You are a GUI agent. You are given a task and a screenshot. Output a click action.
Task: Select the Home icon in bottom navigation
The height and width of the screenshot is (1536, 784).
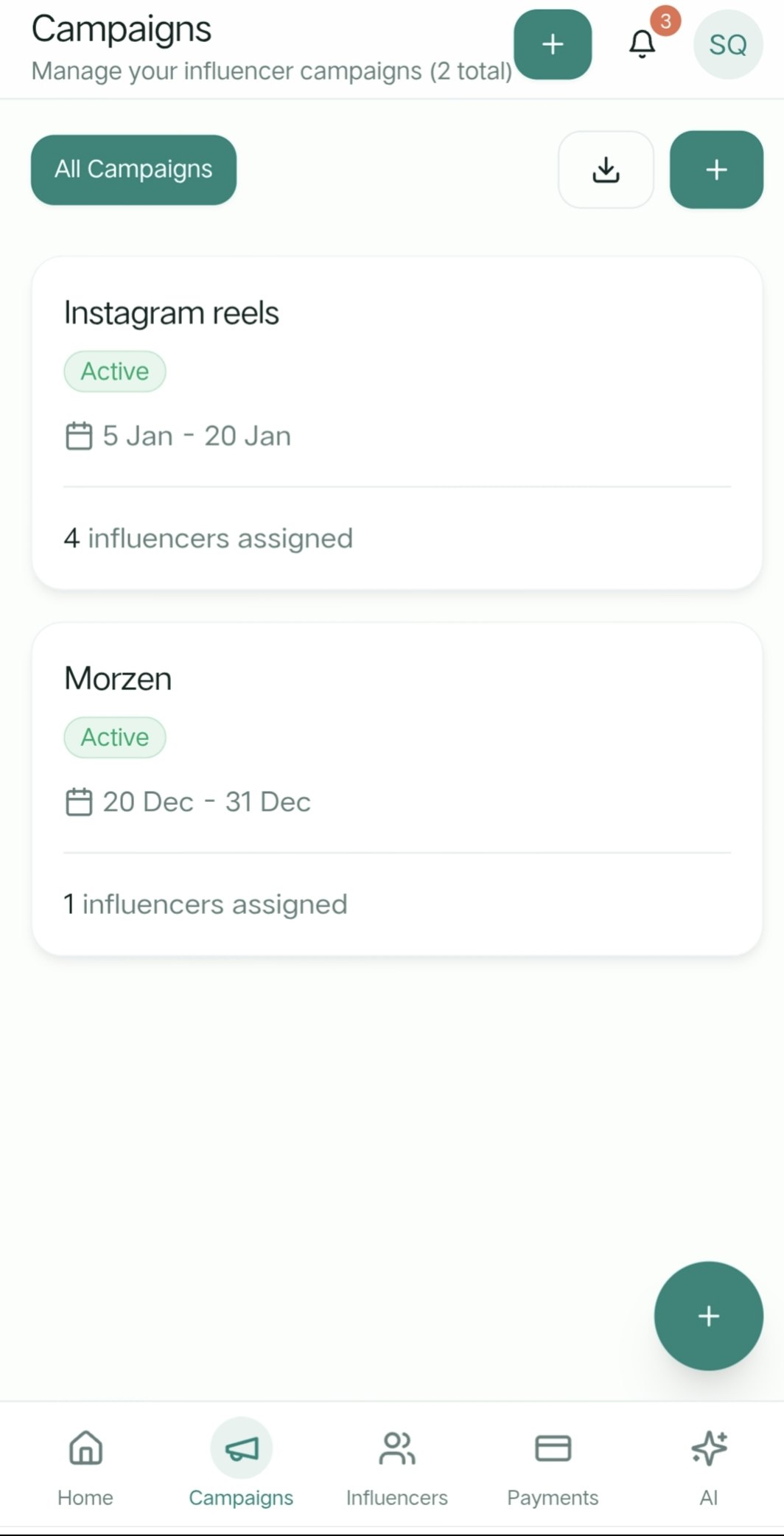(x=85, y=1448)
